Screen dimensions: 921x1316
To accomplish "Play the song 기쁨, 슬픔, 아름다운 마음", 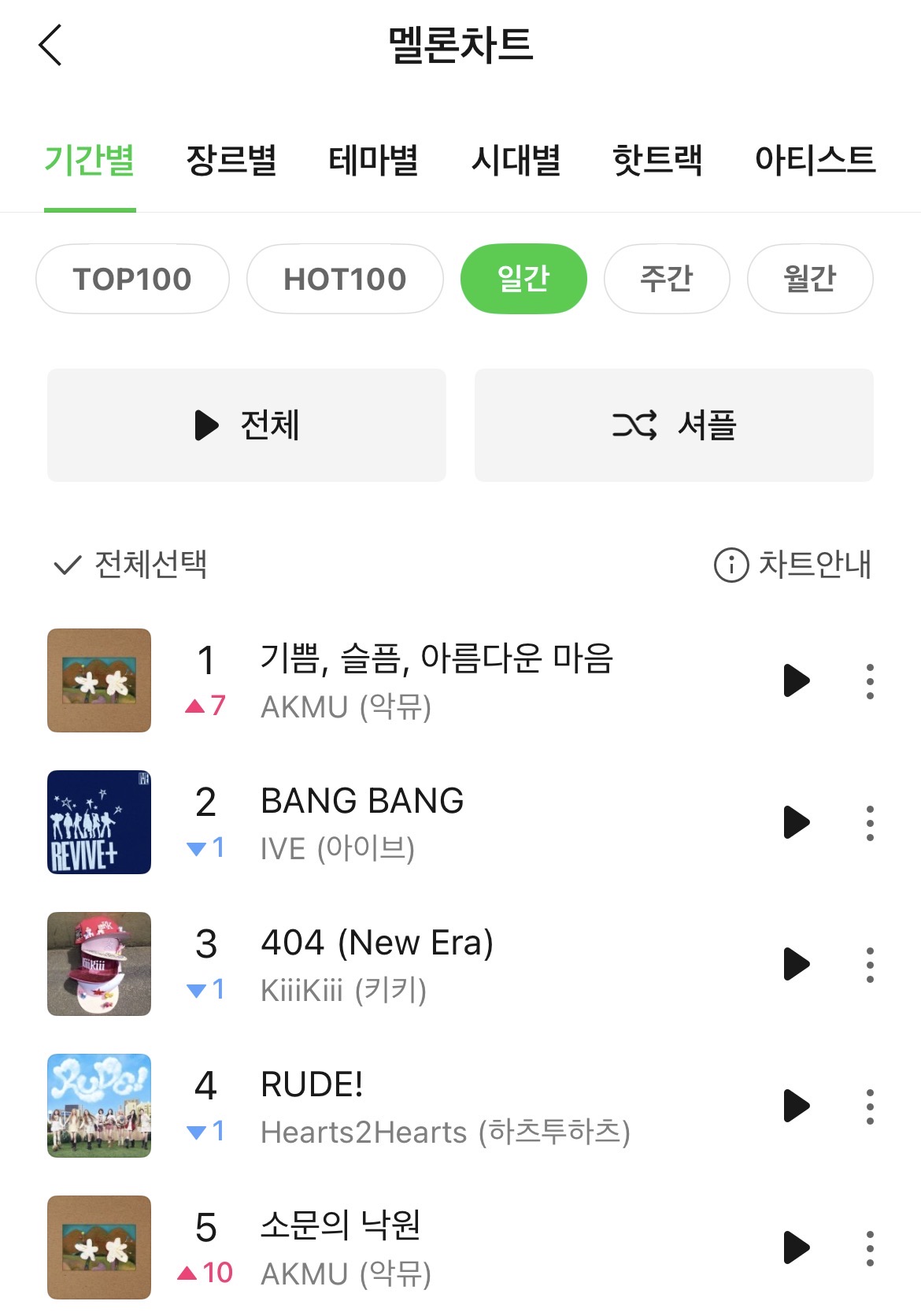I will (x=797, y=681).
